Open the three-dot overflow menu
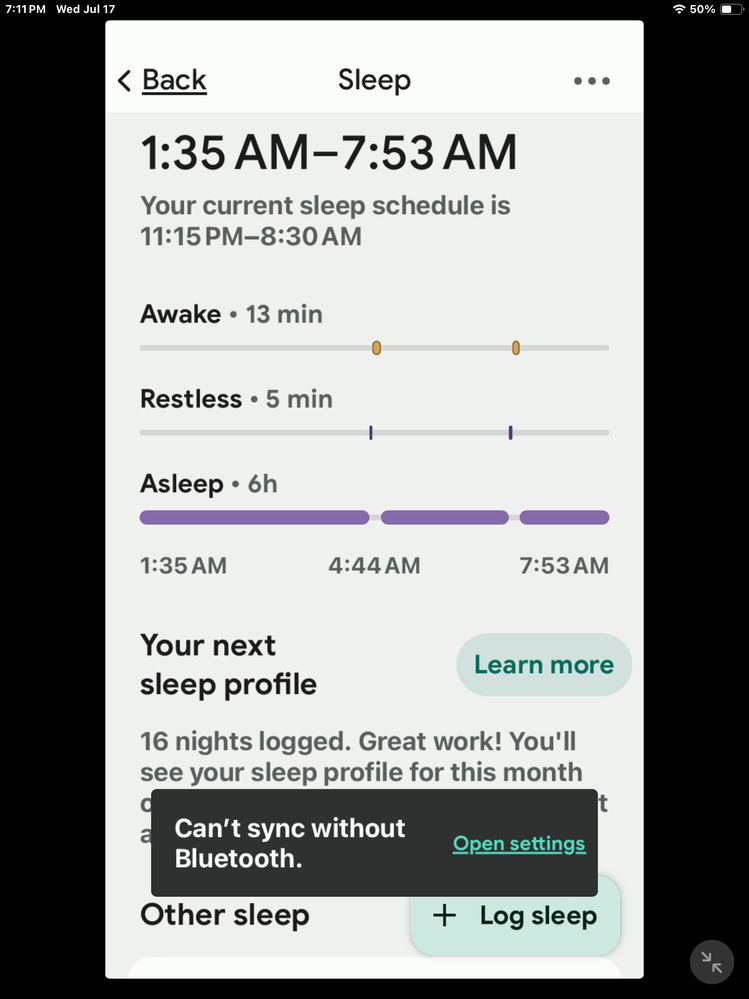749x999 pixels. [x=591, y=81]
